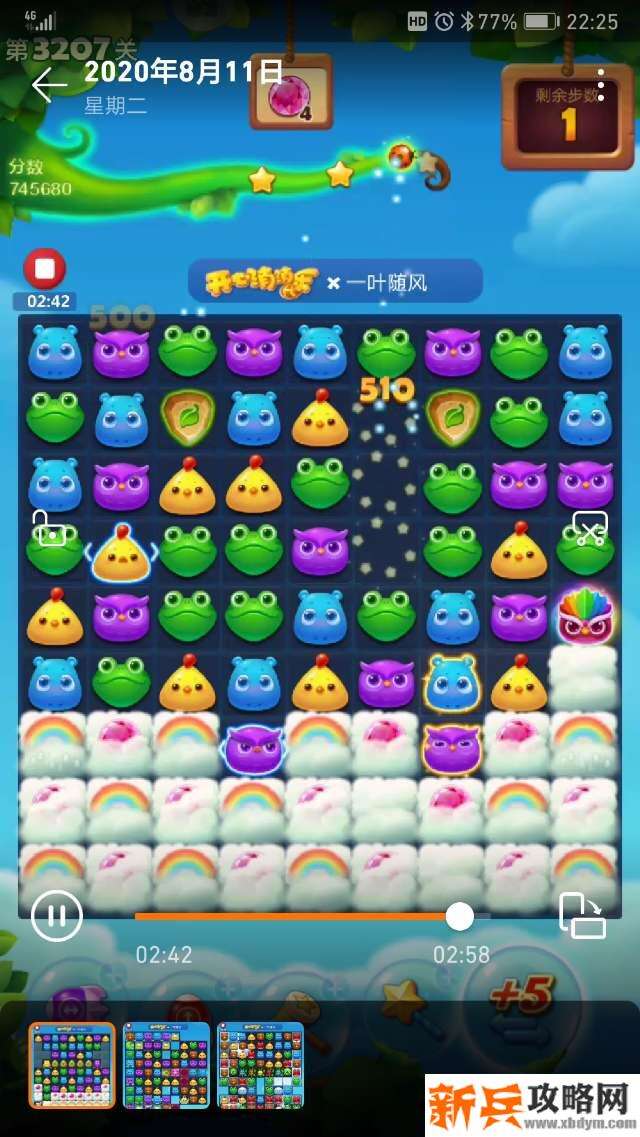The width and height of the screenshot is (640, 1137).
Task: Lock the screen controls with the padlock
Action: pyautogui.click(x=46, y=529)
